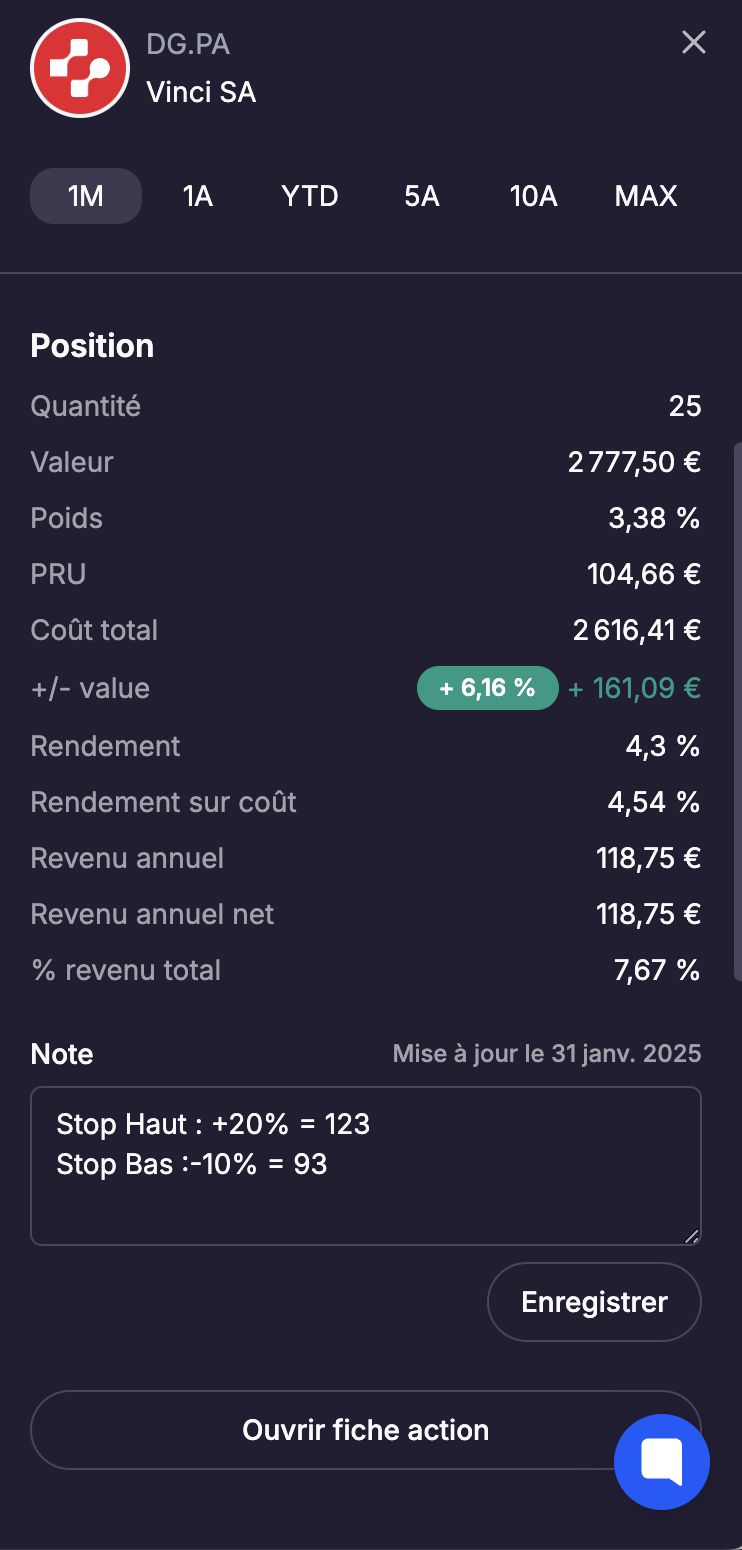Close the Vinci SA position panel
This screenshot has height=1550, width=742.
click(693, 42)
